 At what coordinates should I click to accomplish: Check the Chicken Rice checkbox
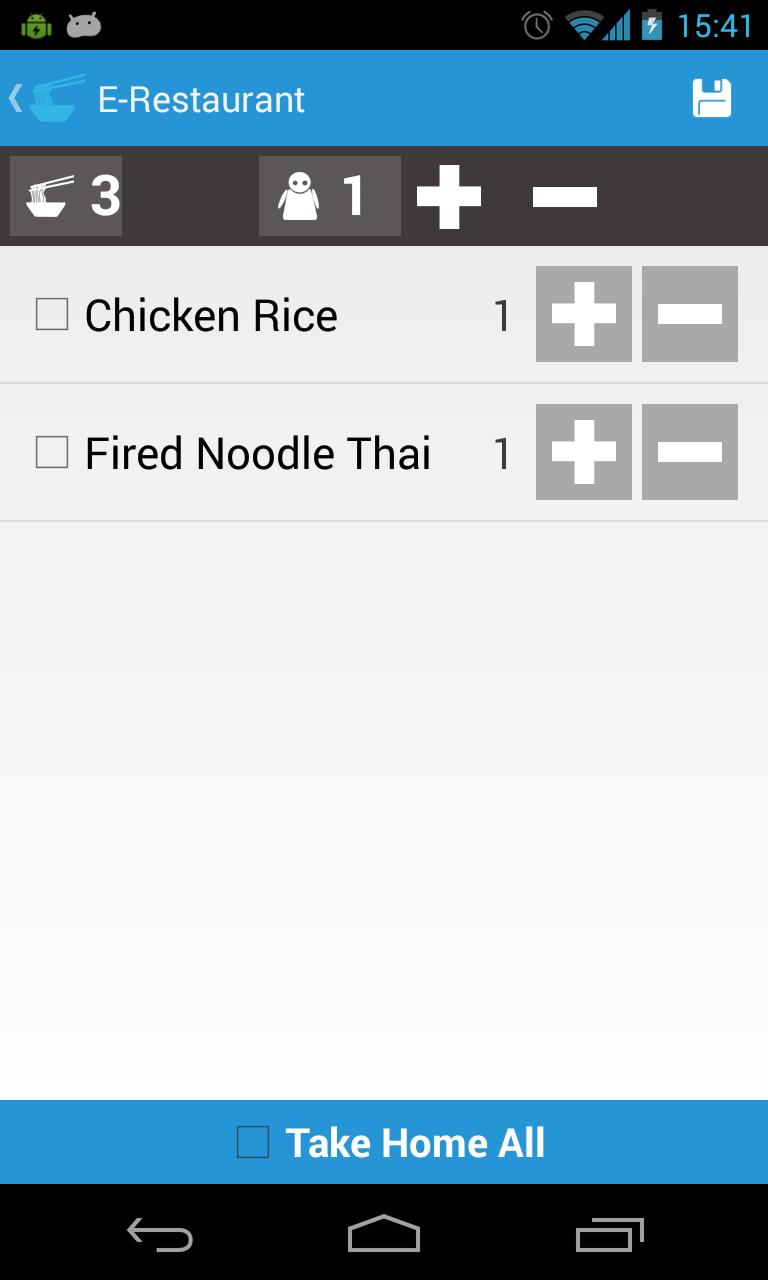coord(52,314)
